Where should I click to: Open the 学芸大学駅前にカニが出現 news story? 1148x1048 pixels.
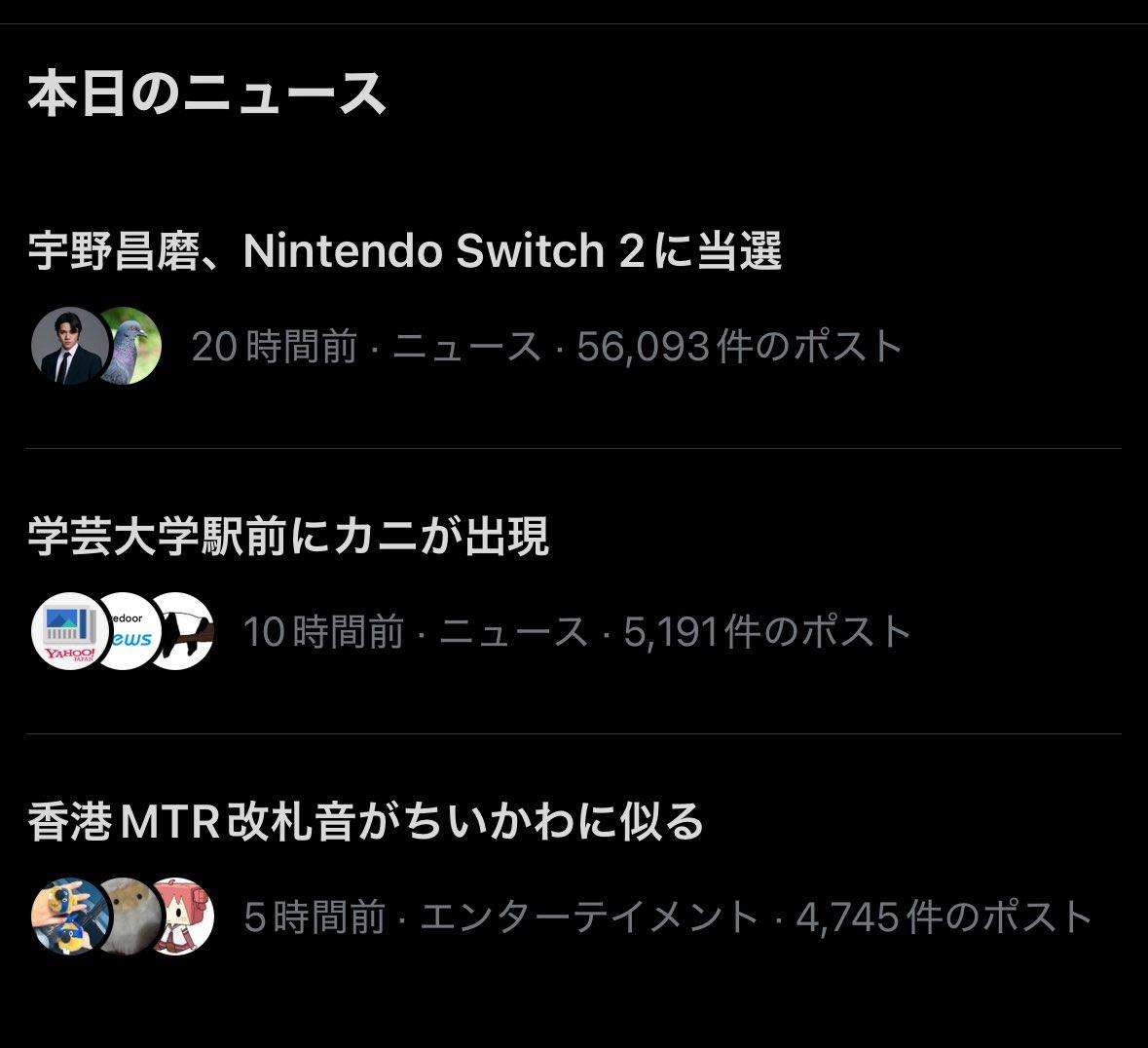(289, 538)
